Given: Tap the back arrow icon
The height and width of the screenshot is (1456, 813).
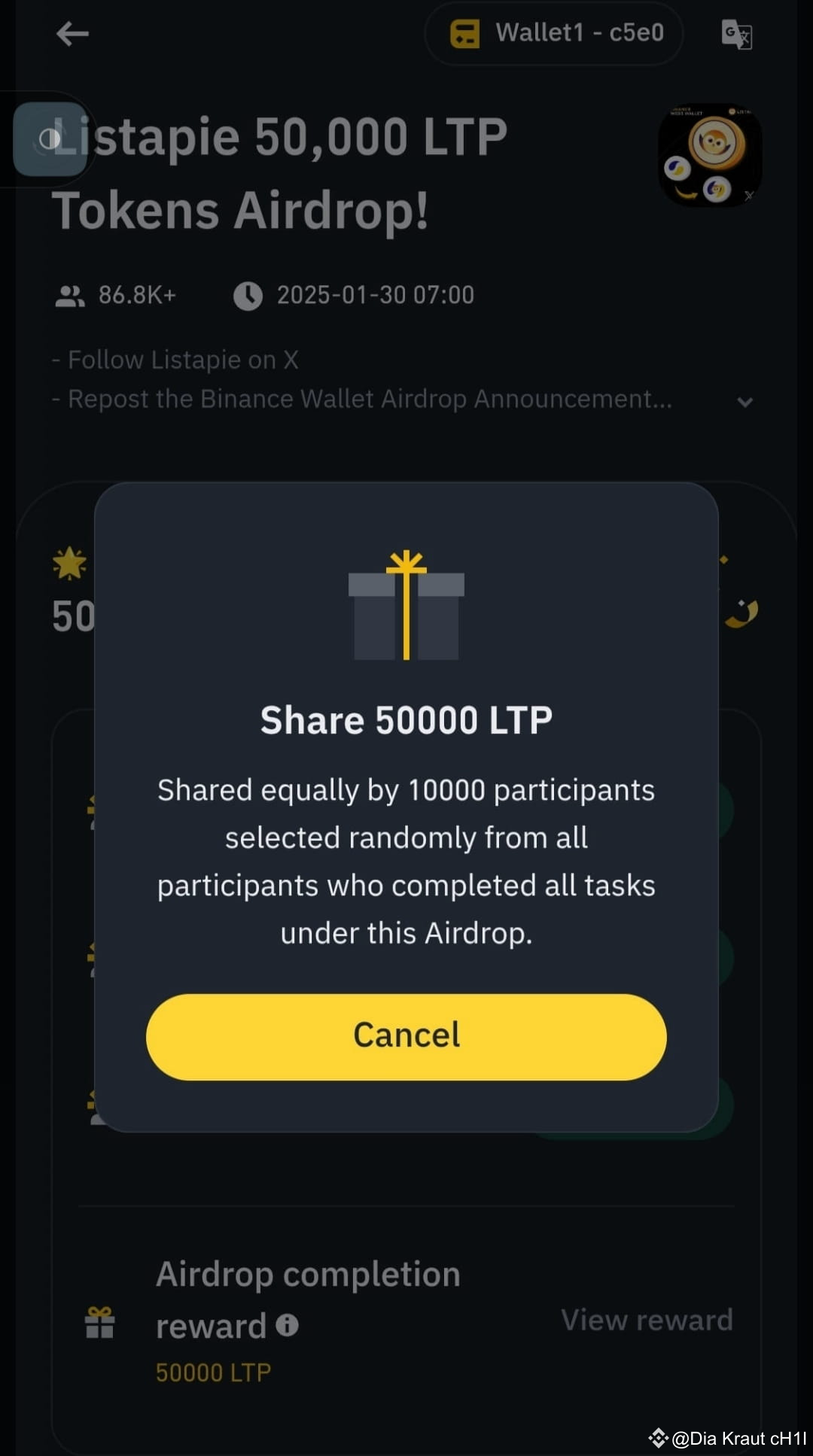Looking at the screenshot, I should [x=72, y=34].
